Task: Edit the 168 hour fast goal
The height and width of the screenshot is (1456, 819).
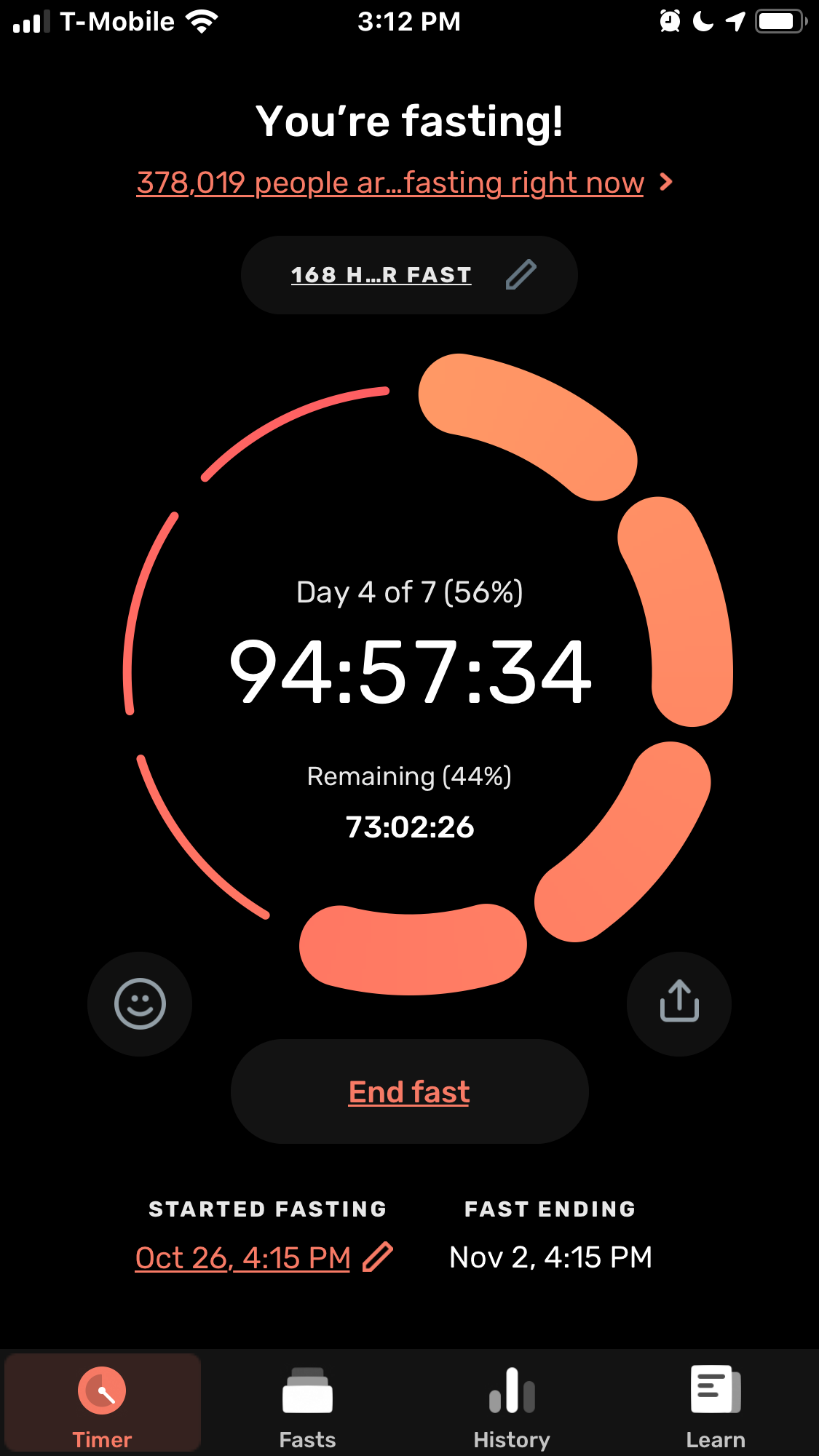Action: pos(409,275)
